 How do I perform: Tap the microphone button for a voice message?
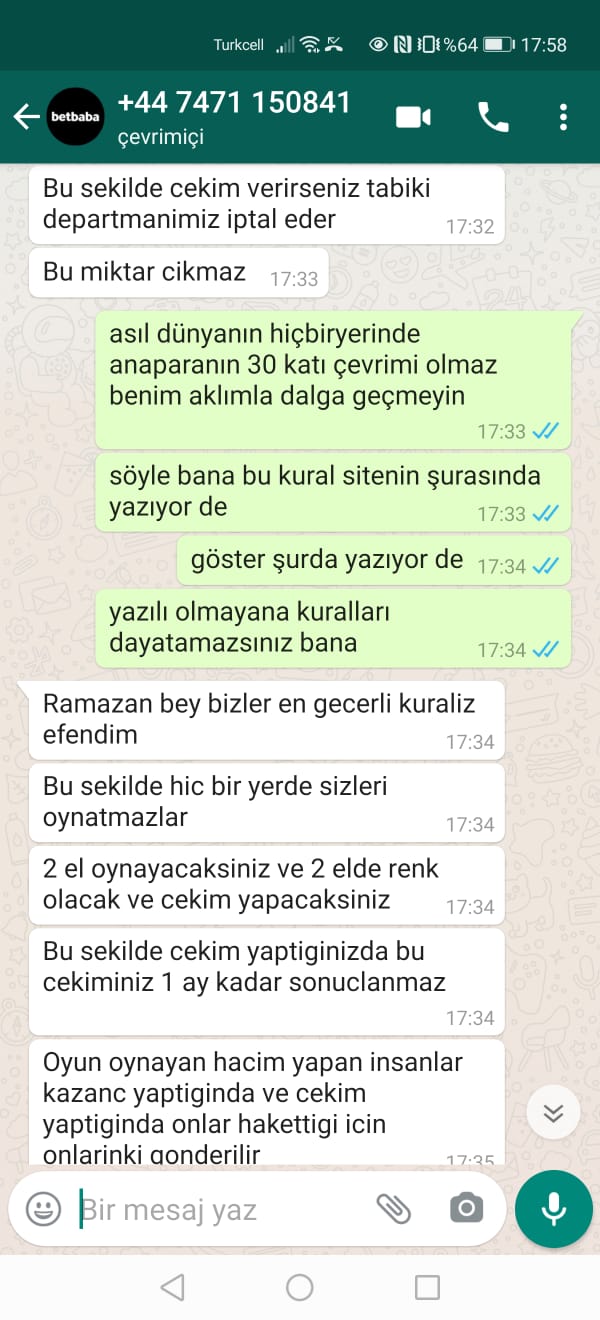click(553, 1209)
